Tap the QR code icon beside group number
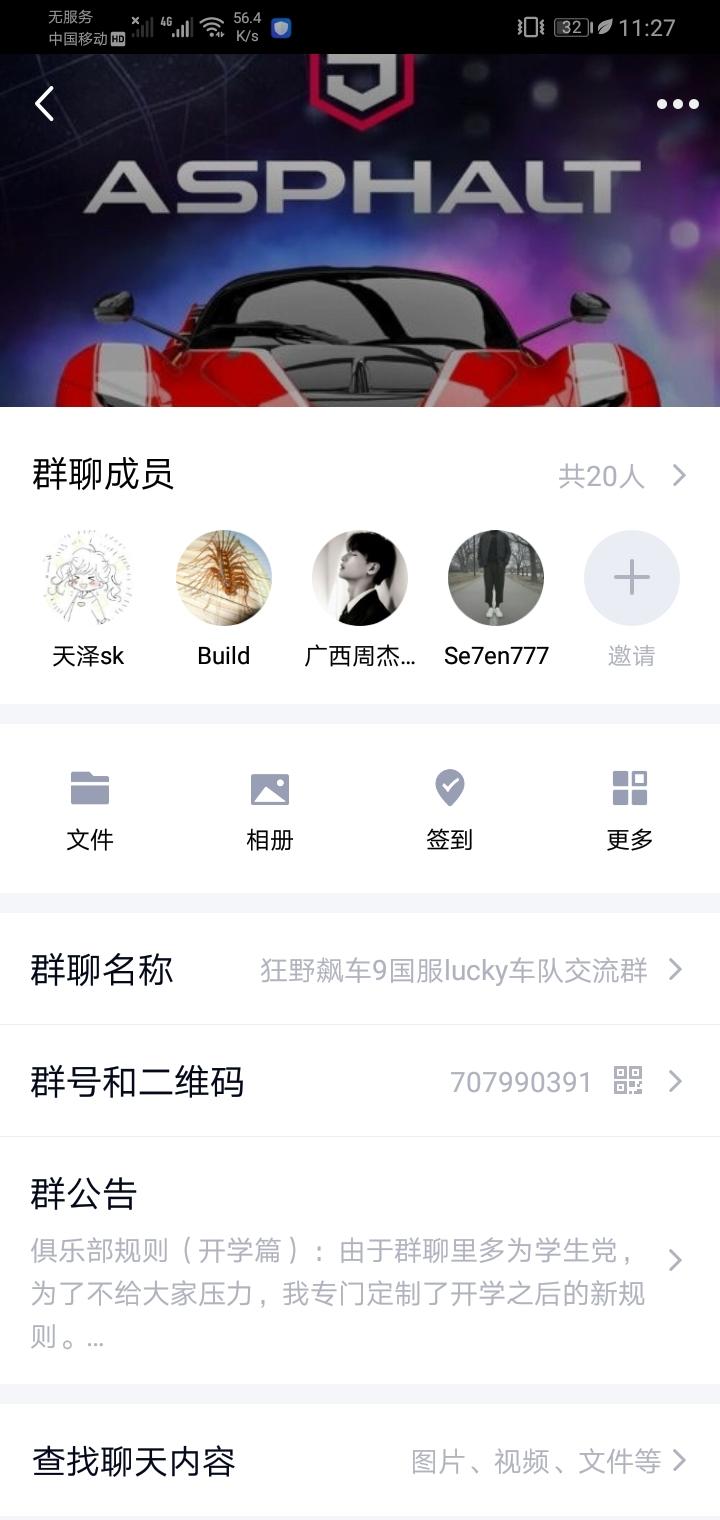The height and width of the screenshot is (1520, 720). tap(628, 1082)
